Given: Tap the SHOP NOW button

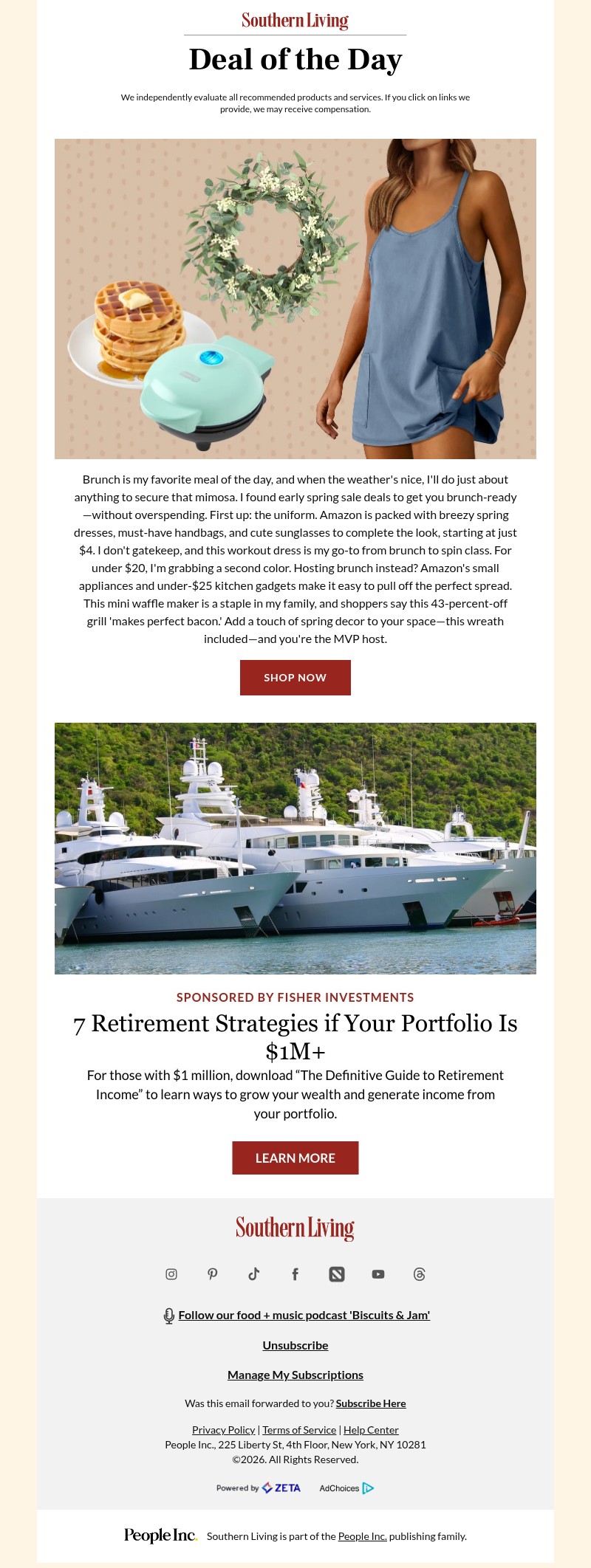Looking at the screenshot, I should click(x=295, y=678).
